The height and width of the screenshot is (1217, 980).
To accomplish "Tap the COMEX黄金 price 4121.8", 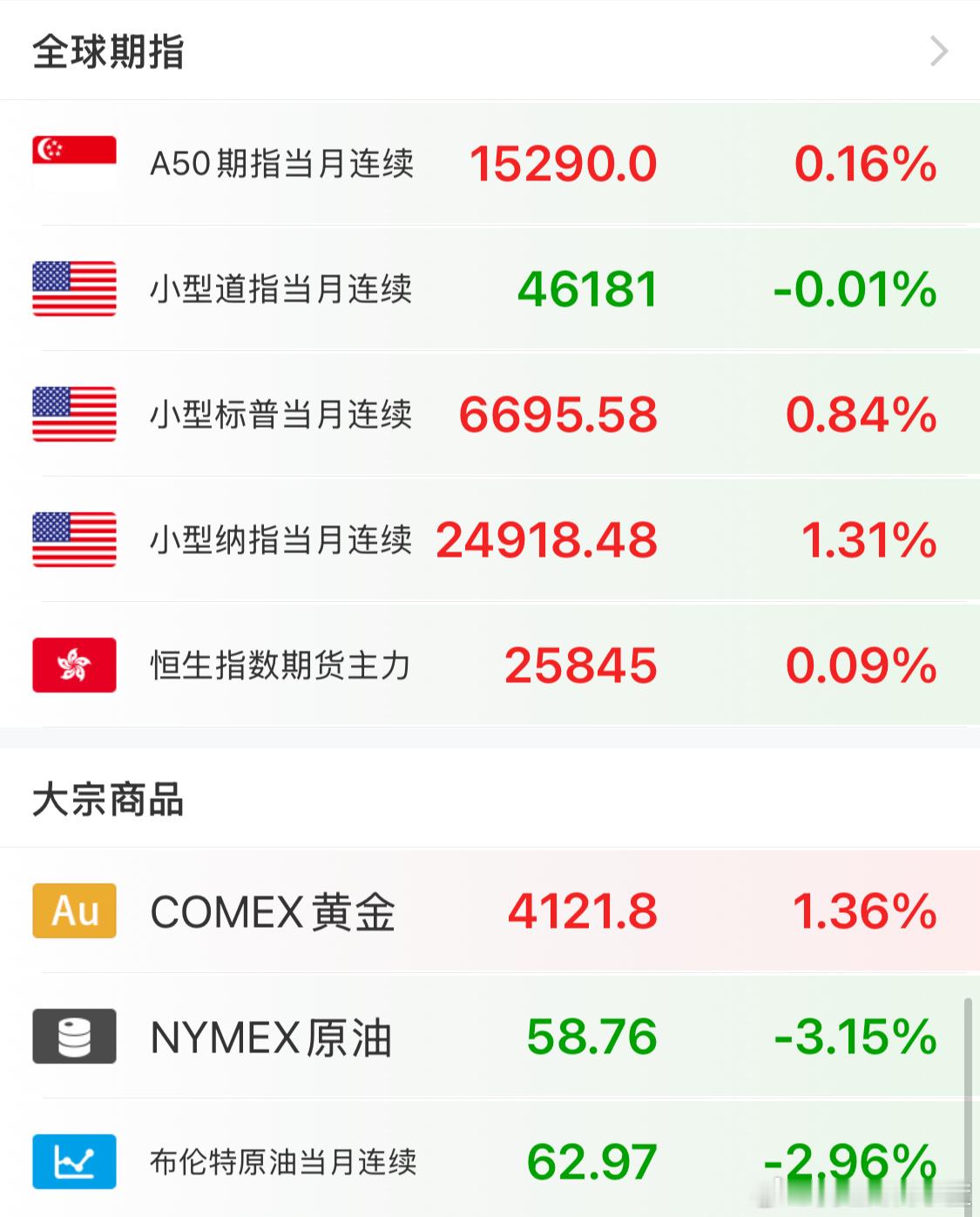I will pyautogui.click(x=579, y=911).
